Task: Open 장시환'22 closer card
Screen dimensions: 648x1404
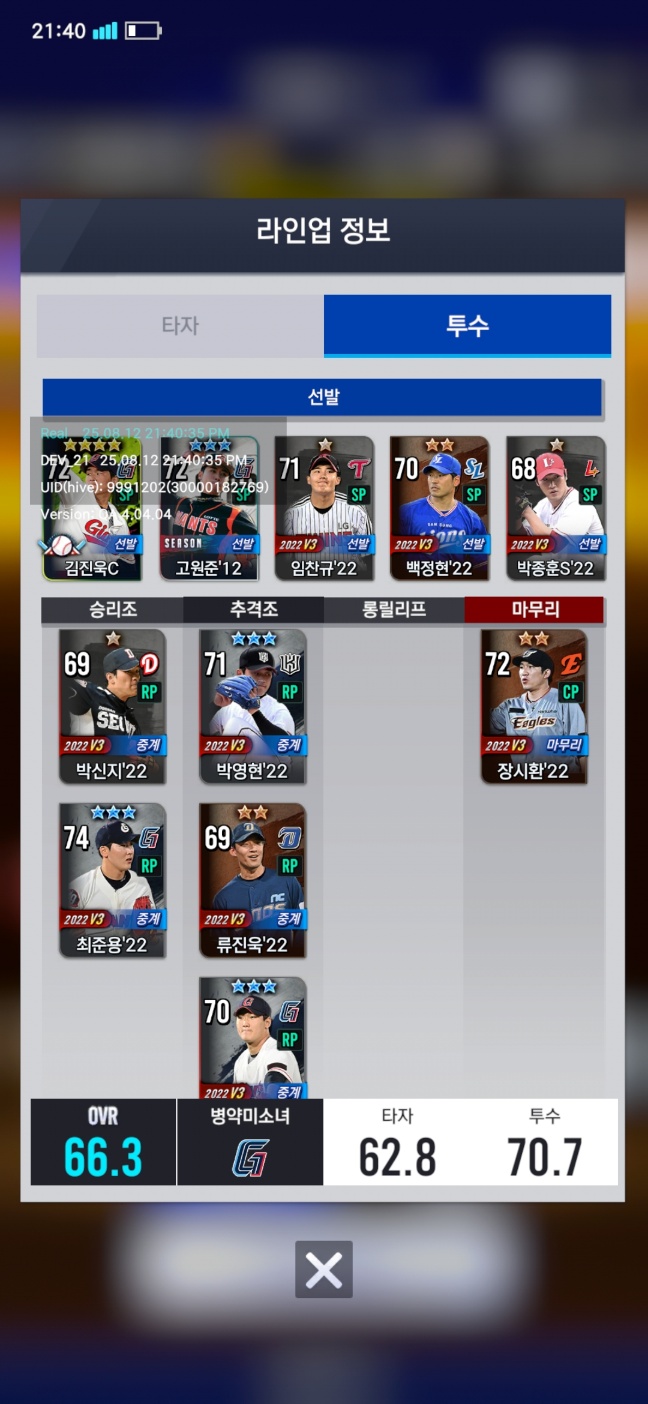Action: tap(533, 706)
